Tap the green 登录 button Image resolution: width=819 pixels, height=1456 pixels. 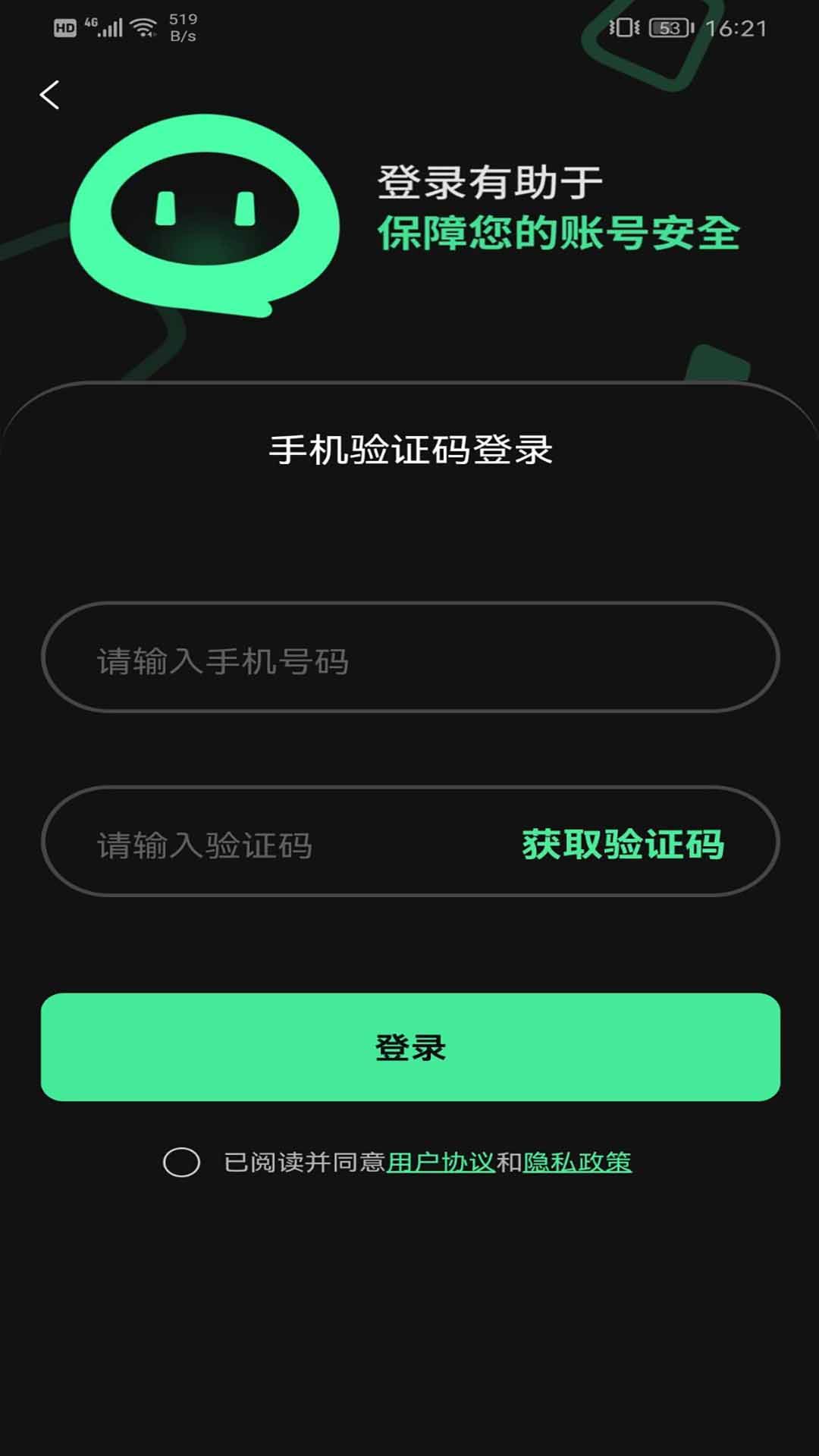click(x=409, y=1046)
